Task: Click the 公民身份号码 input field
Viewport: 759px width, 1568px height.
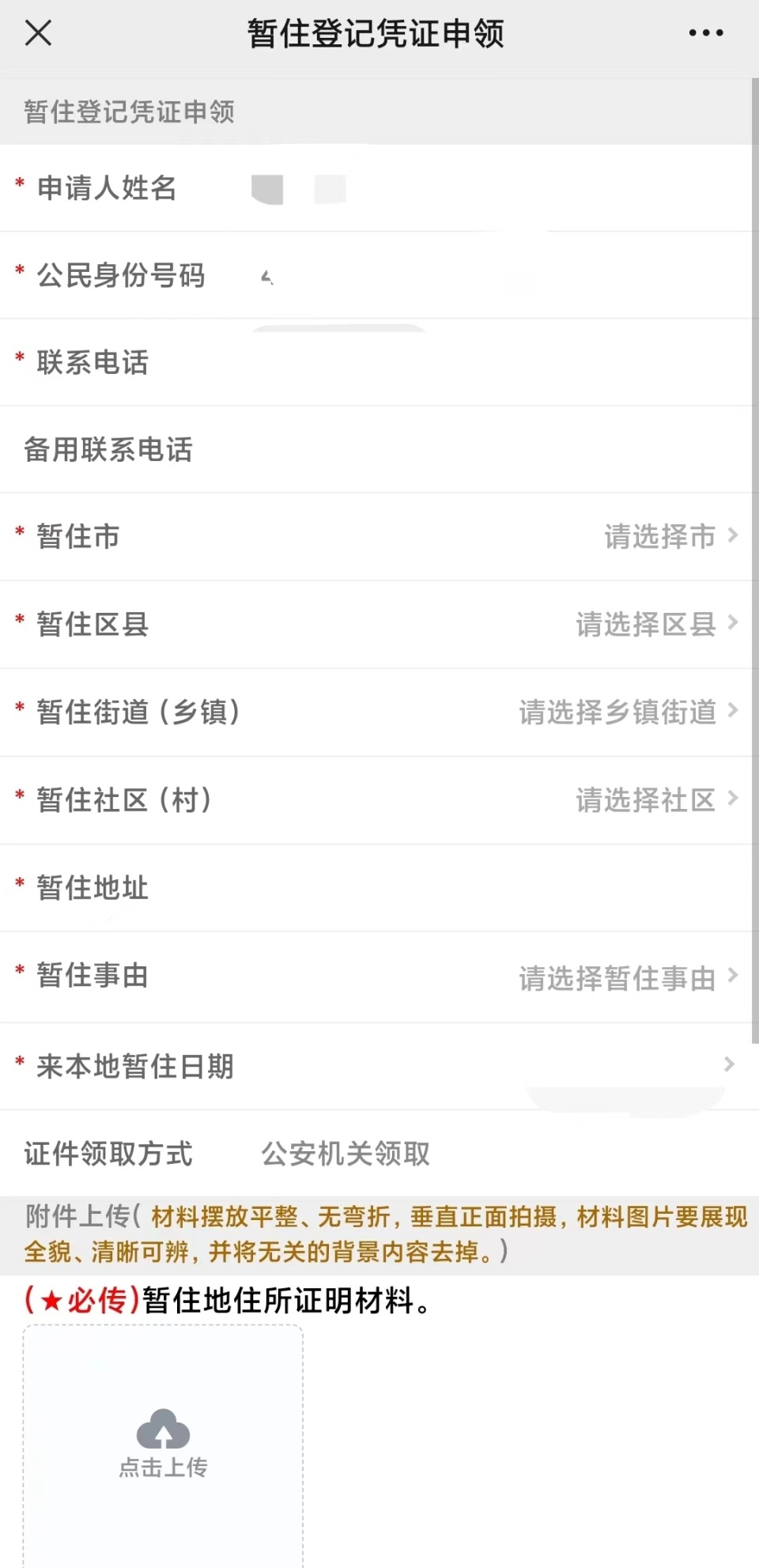Action: tap(435, 276)
